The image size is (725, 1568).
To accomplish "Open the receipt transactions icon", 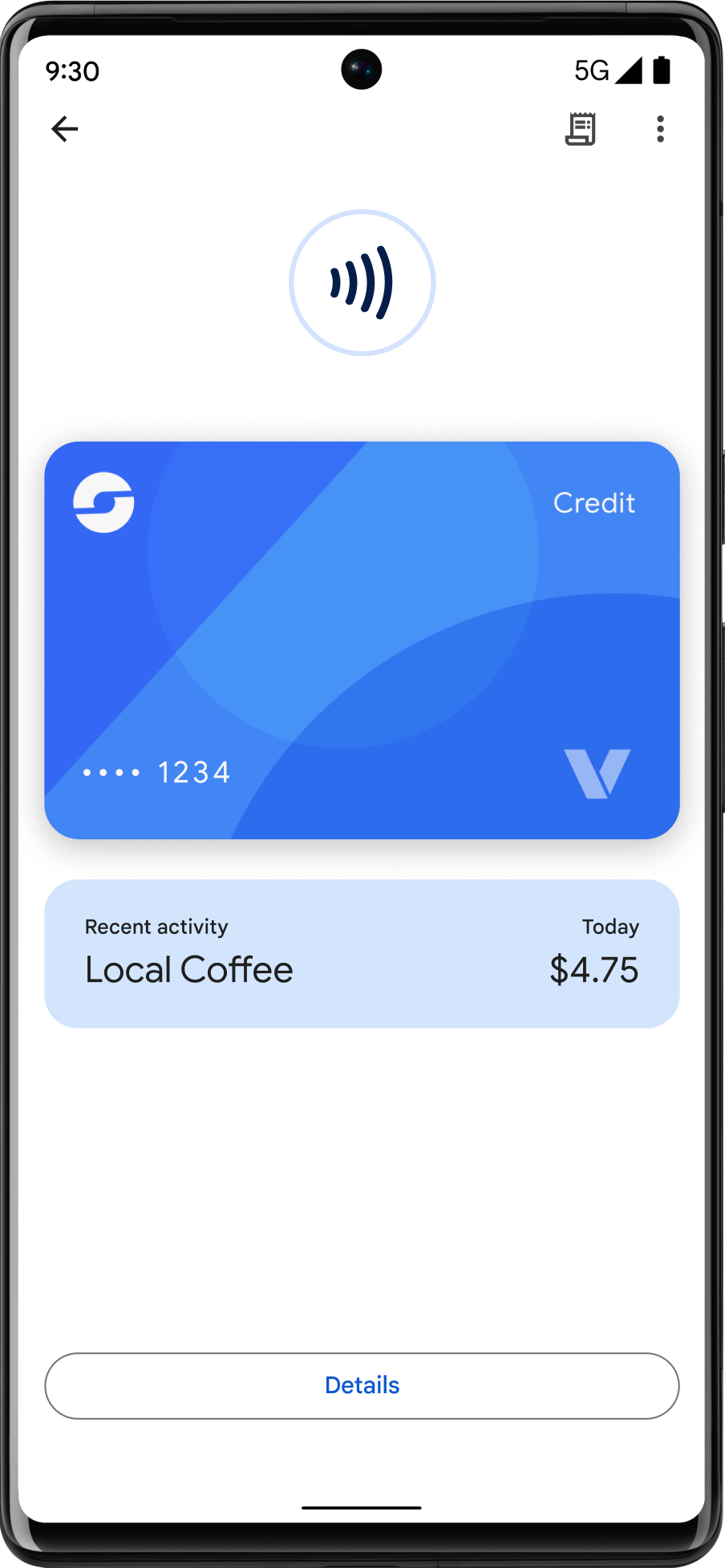I will click(x=580, y=129).
